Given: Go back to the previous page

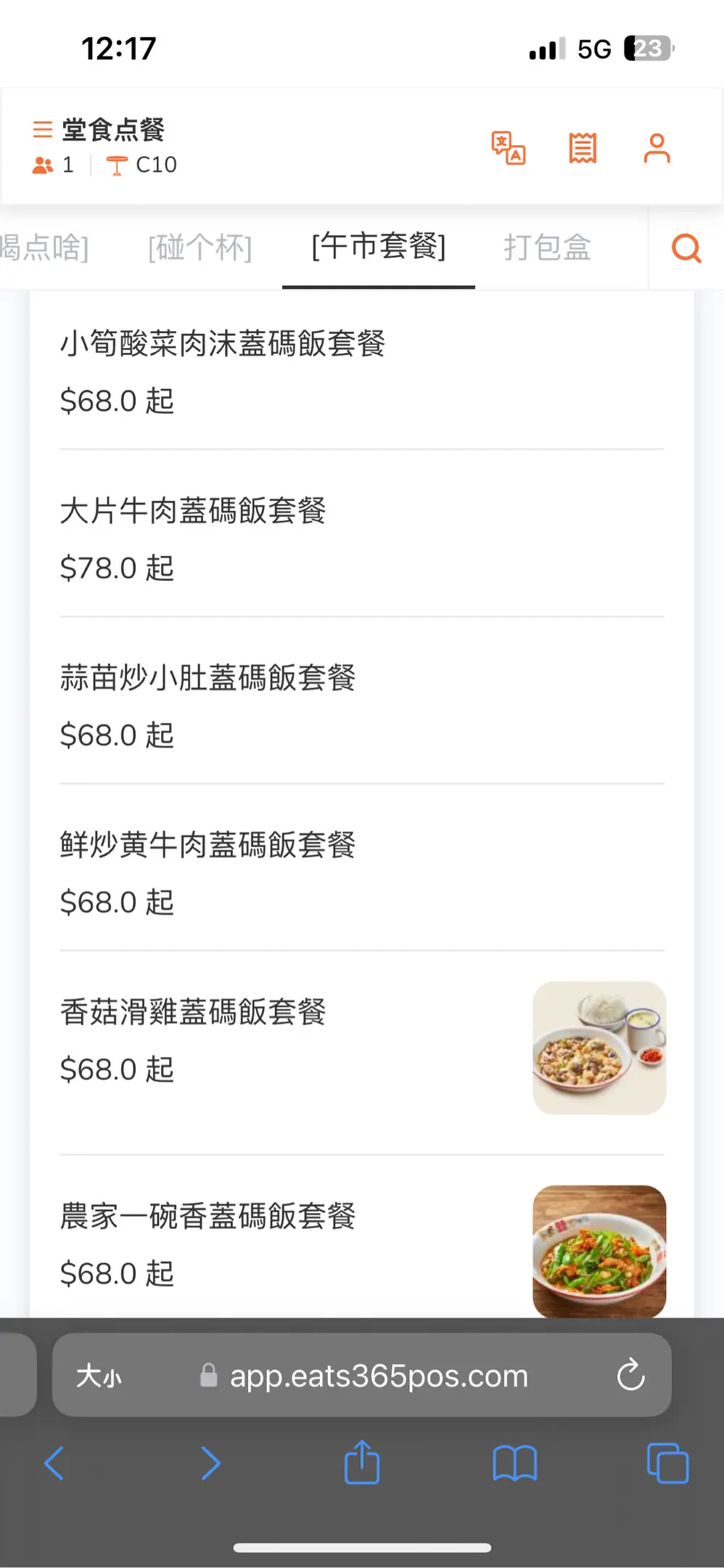Looking at the screenshot, I should (54, 1463).
